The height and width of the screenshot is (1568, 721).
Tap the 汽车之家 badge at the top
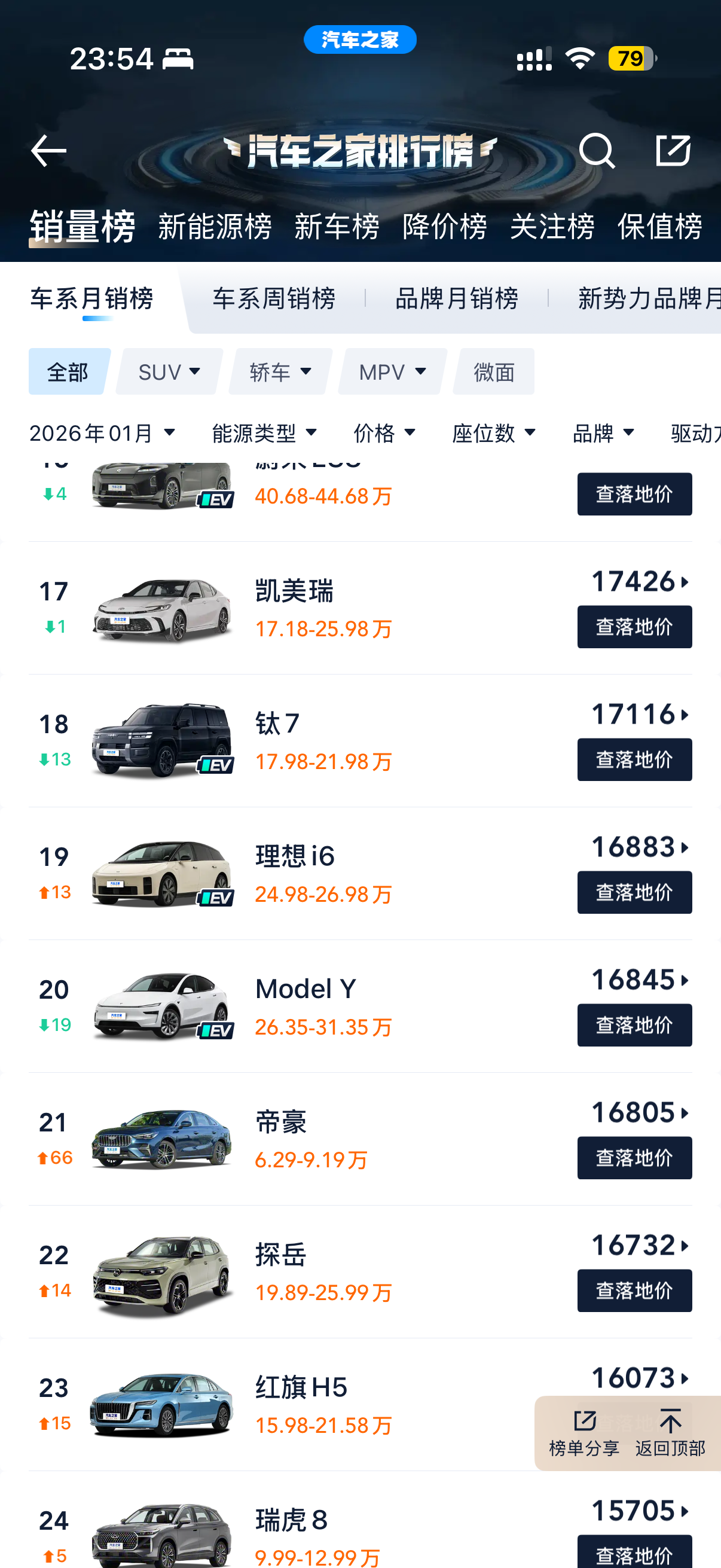[x=359, y=39]
